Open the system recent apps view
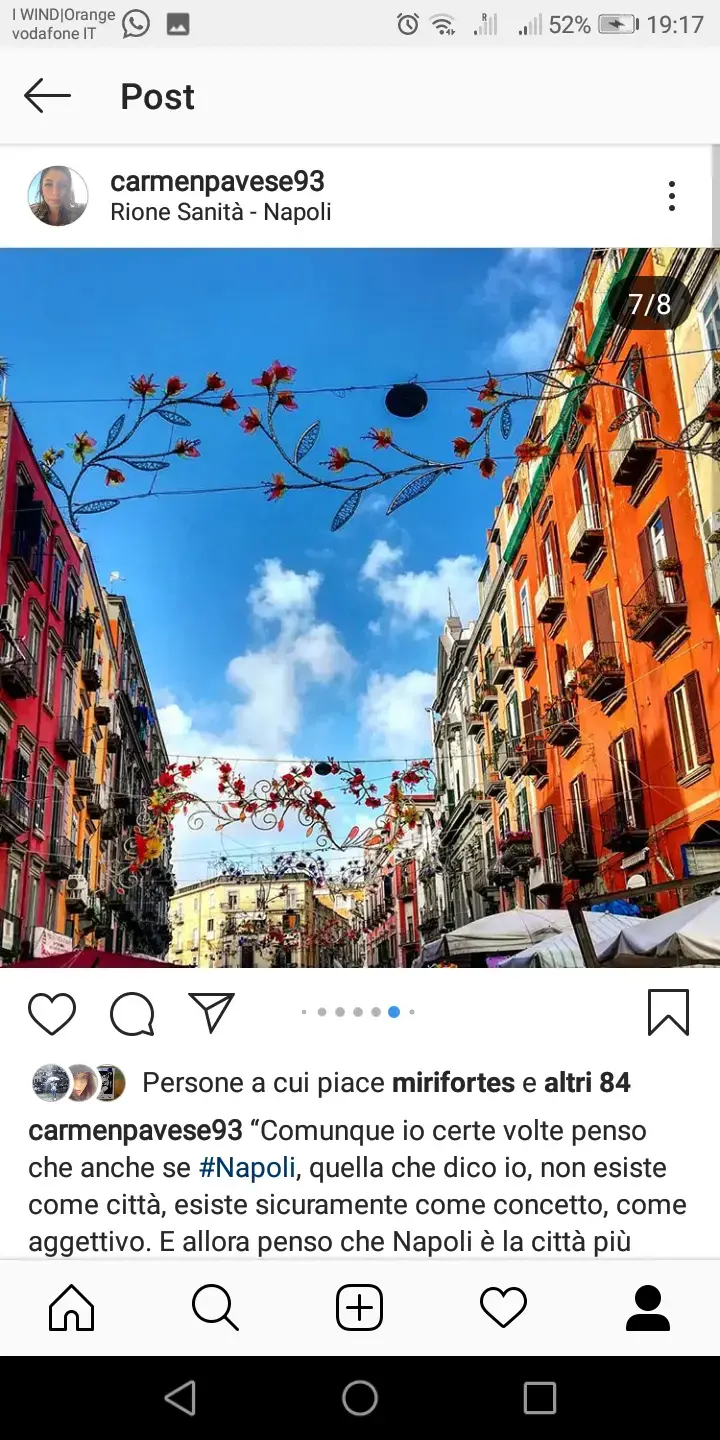720x1440 pixels. pos(539,1398)
